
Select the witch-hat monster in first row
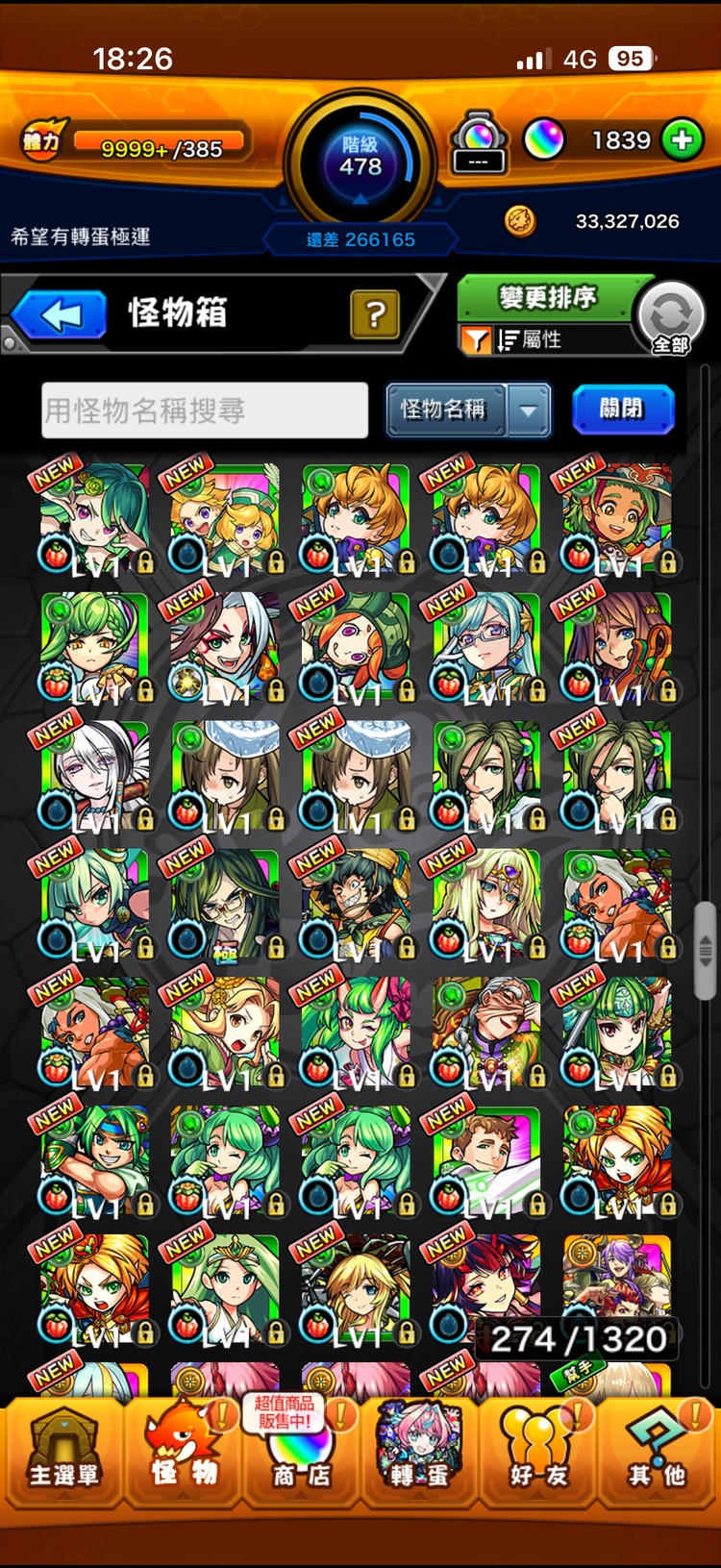[x=616, y=519]
